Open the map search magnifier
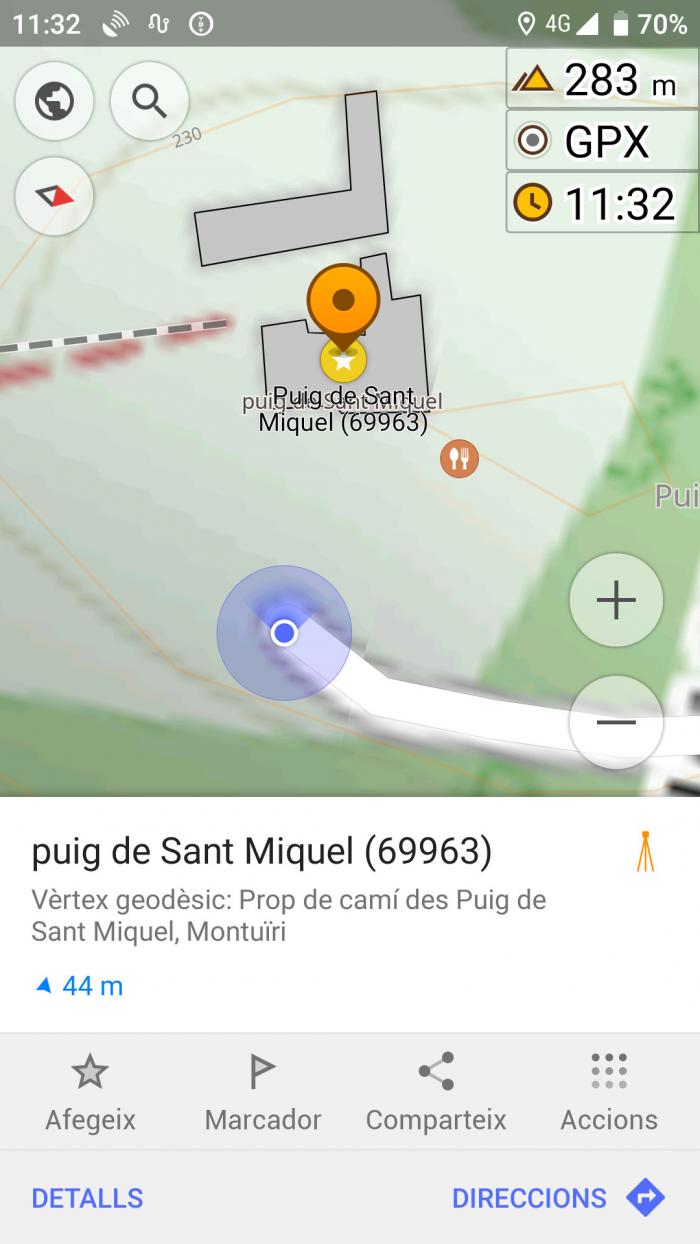 point(150,101)
